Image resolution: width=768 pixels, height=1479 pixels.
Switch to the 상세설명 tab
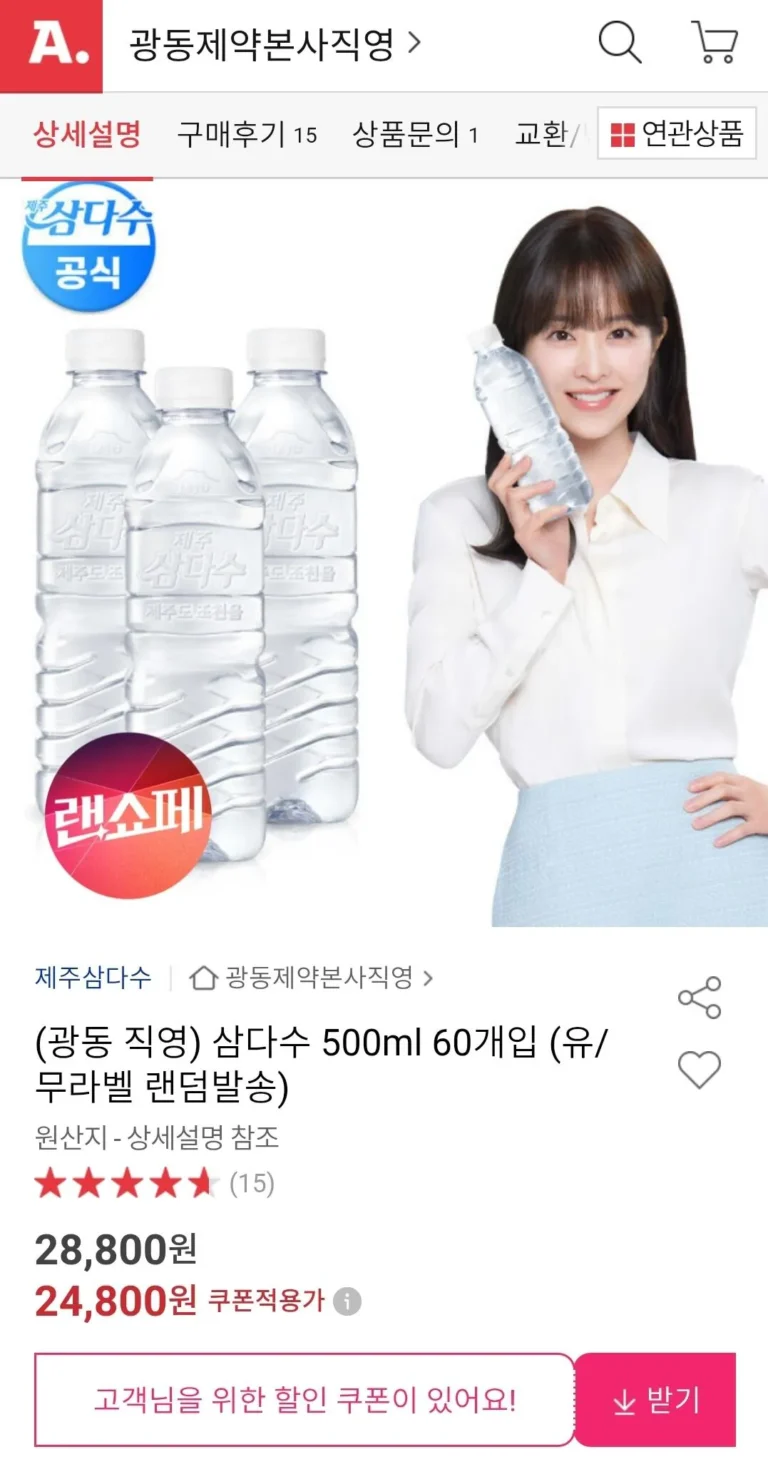[87, 134]
